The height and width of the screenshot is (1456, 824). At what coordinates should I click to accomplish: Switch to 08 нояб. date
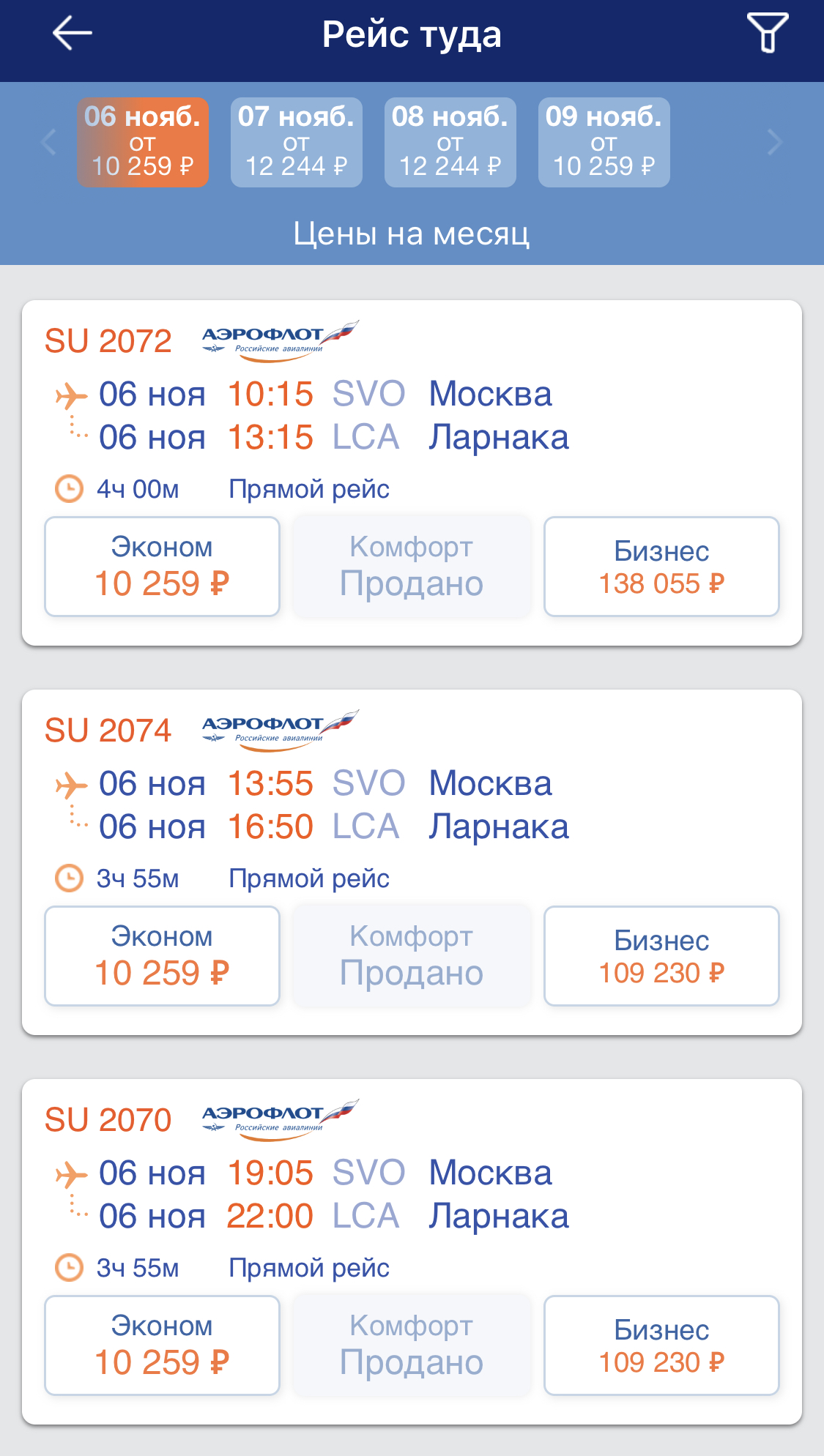pos(450,142)
